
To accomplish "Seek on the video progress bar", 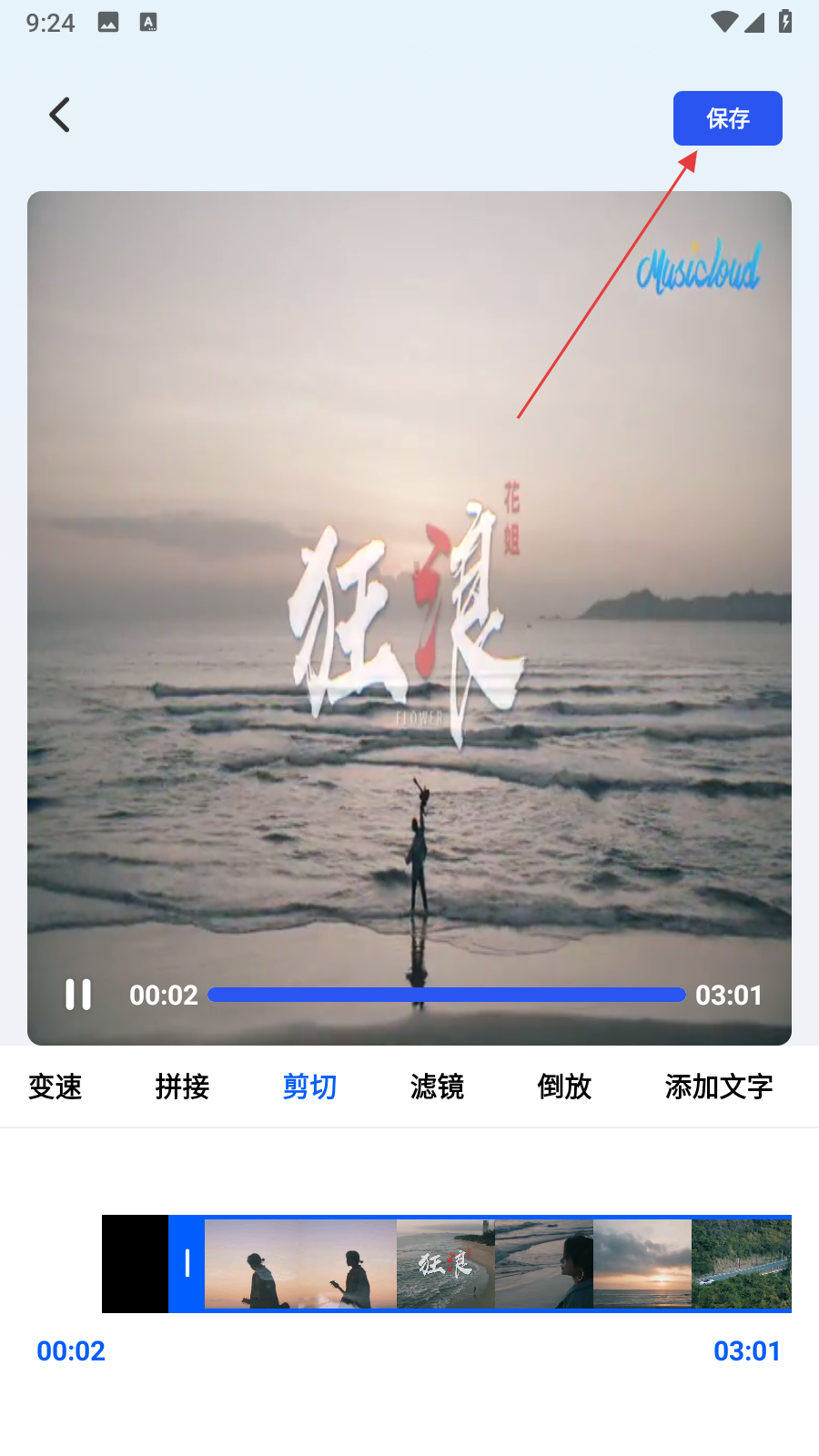I will (x=446, y=995).
